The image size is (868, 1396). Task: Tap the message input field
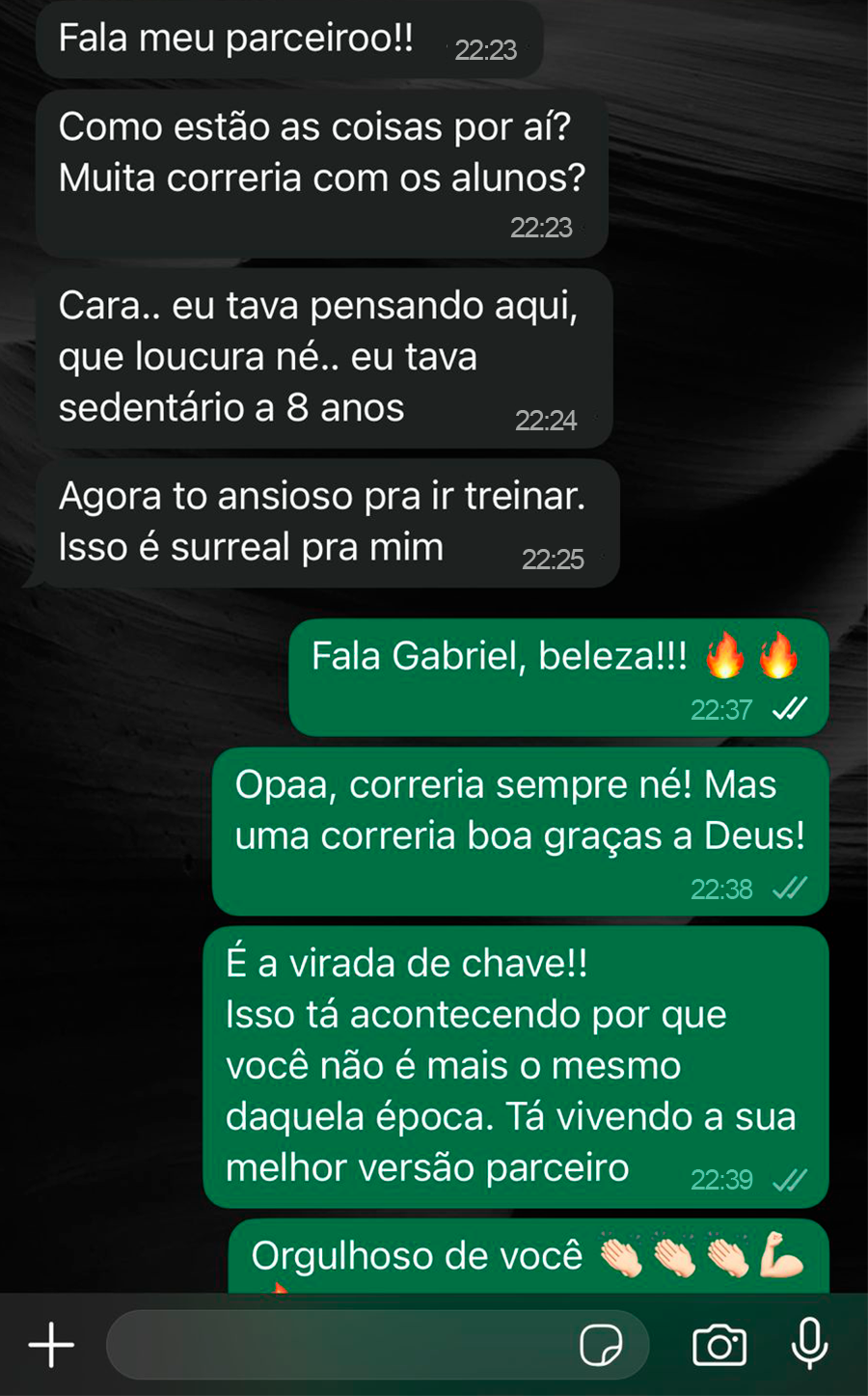[338, 1344]
